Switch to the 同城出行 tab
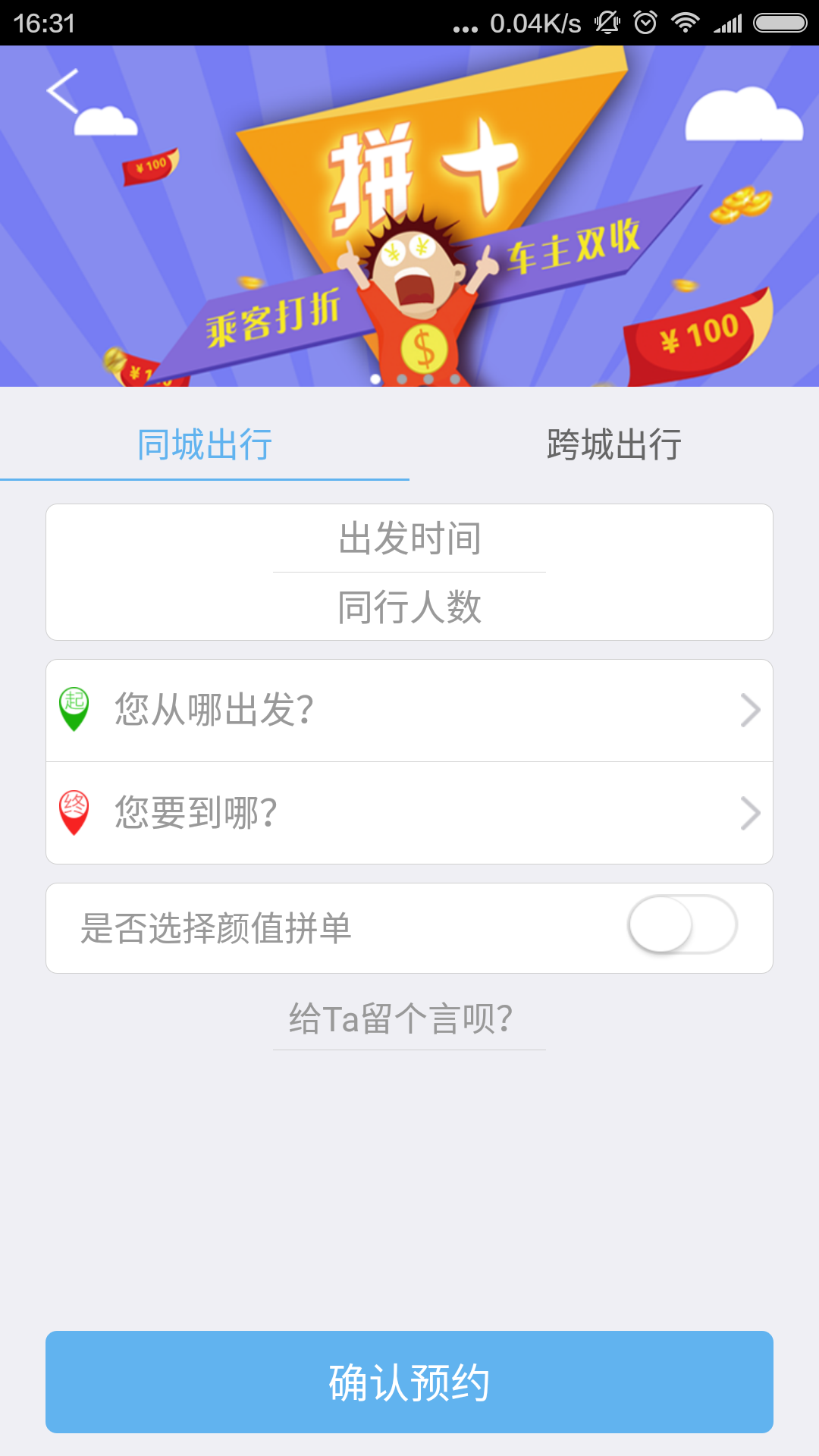 click(205, 444)
